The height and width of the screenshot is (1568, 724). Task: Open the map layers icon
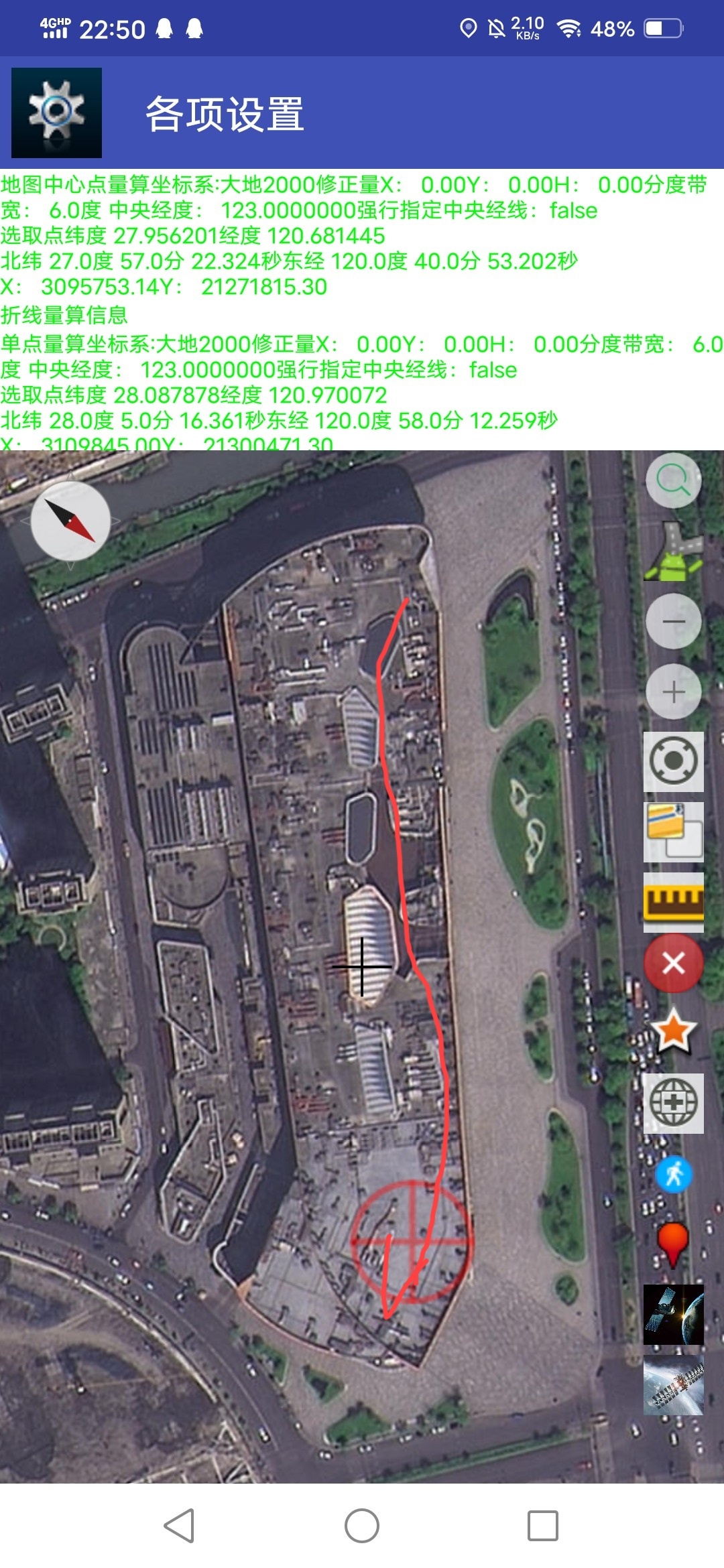click(x=673, y=832)
